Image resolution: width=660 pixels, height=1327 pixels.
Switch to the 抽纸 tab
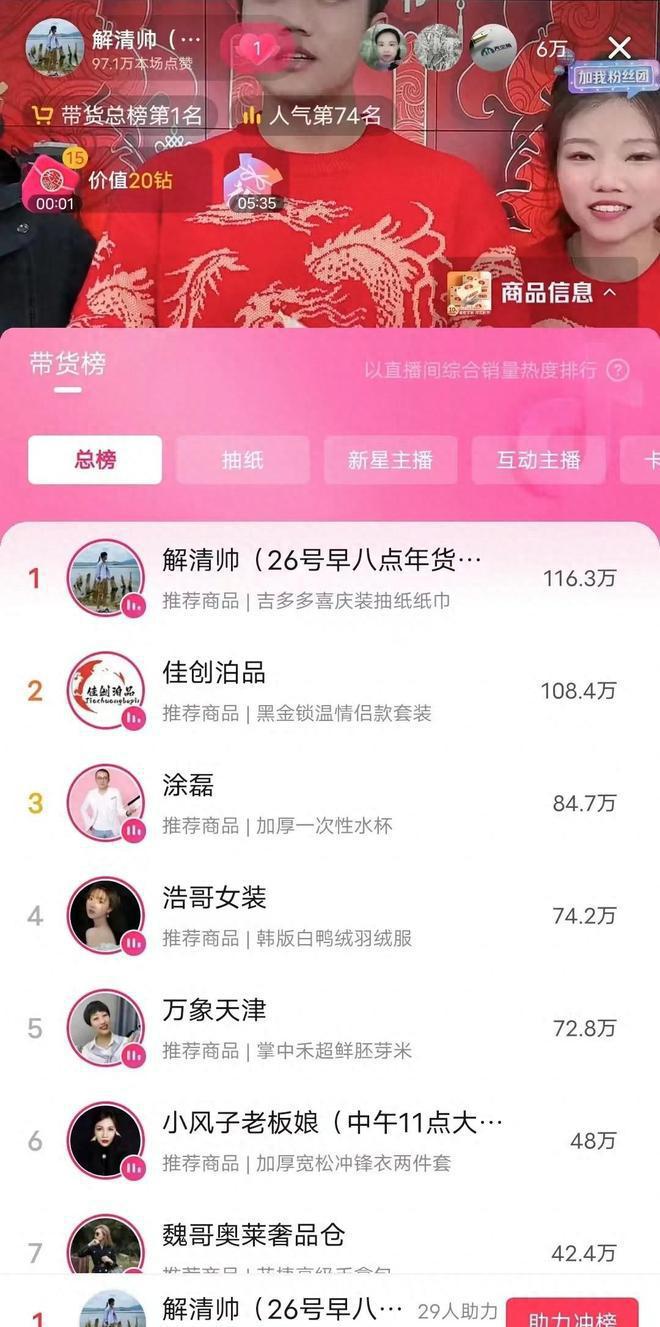tap(242, 460)
